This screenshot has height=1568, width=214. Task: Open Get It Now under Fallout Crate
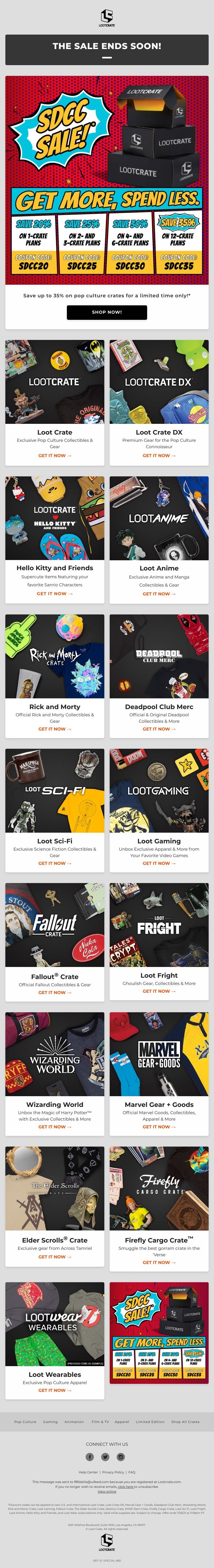[54, 992]
